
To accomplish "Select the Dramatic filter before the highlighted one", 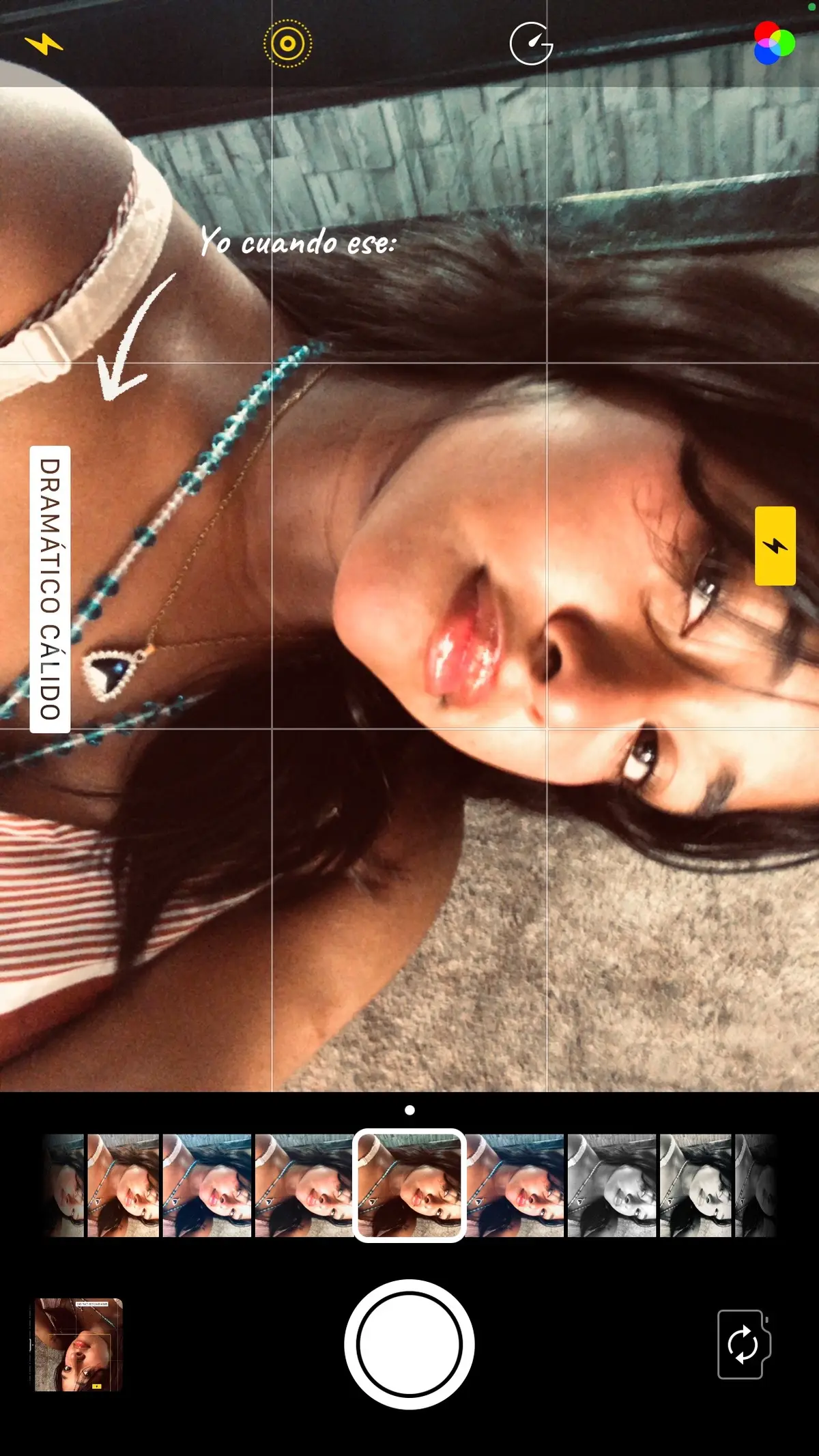I will coord(304,1186).
